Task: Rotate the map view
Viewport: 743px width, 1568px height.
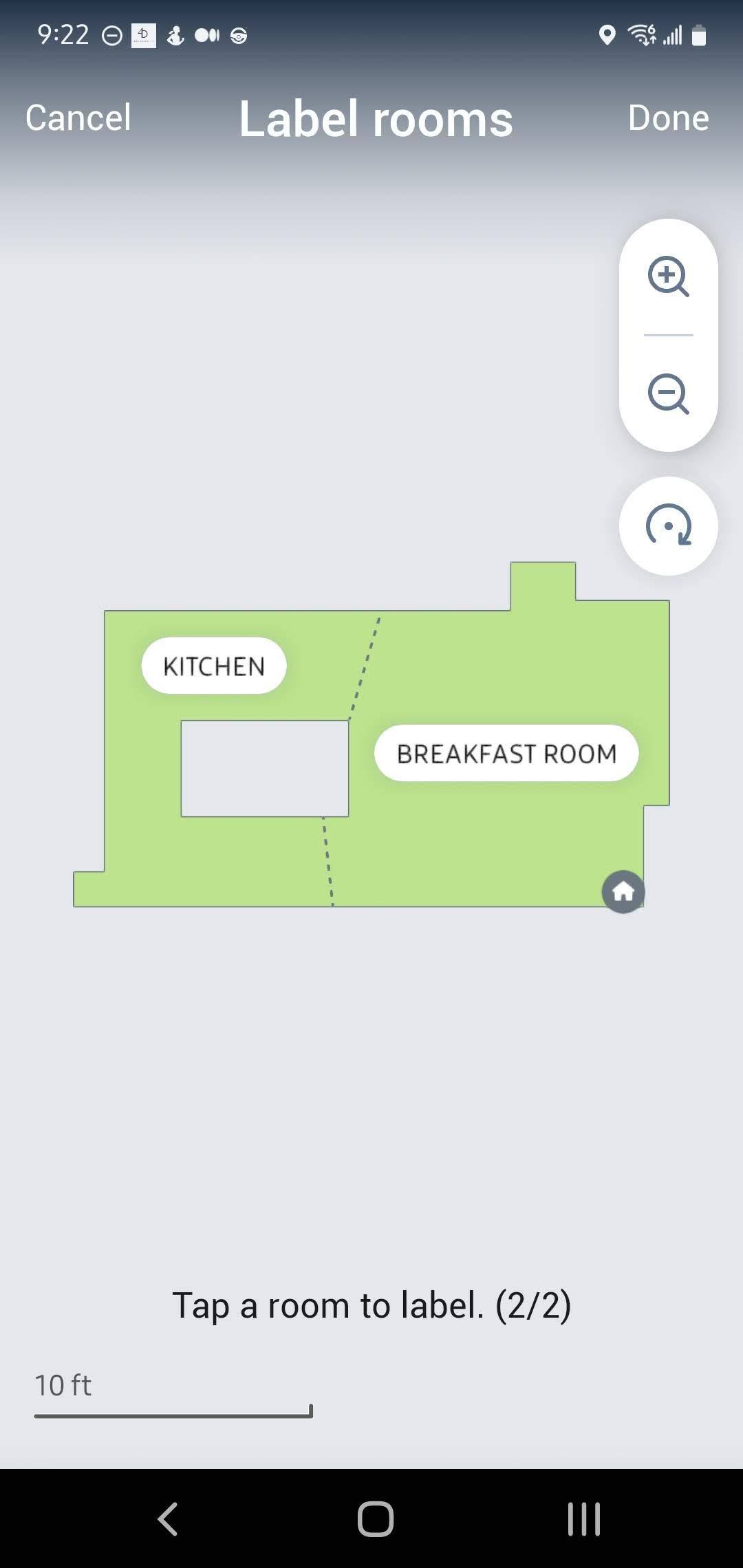Action: click(668, 526)
